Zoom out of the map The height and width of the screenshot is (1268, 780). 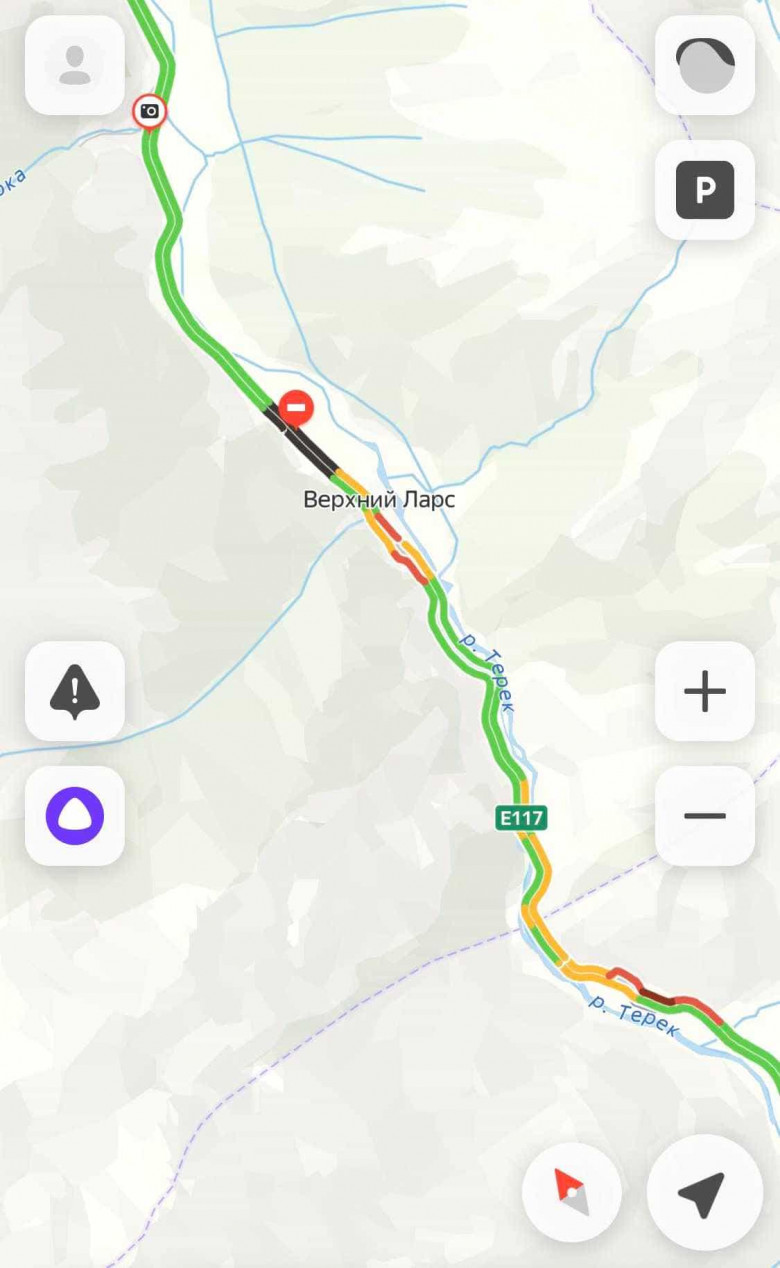pos(705,816)
